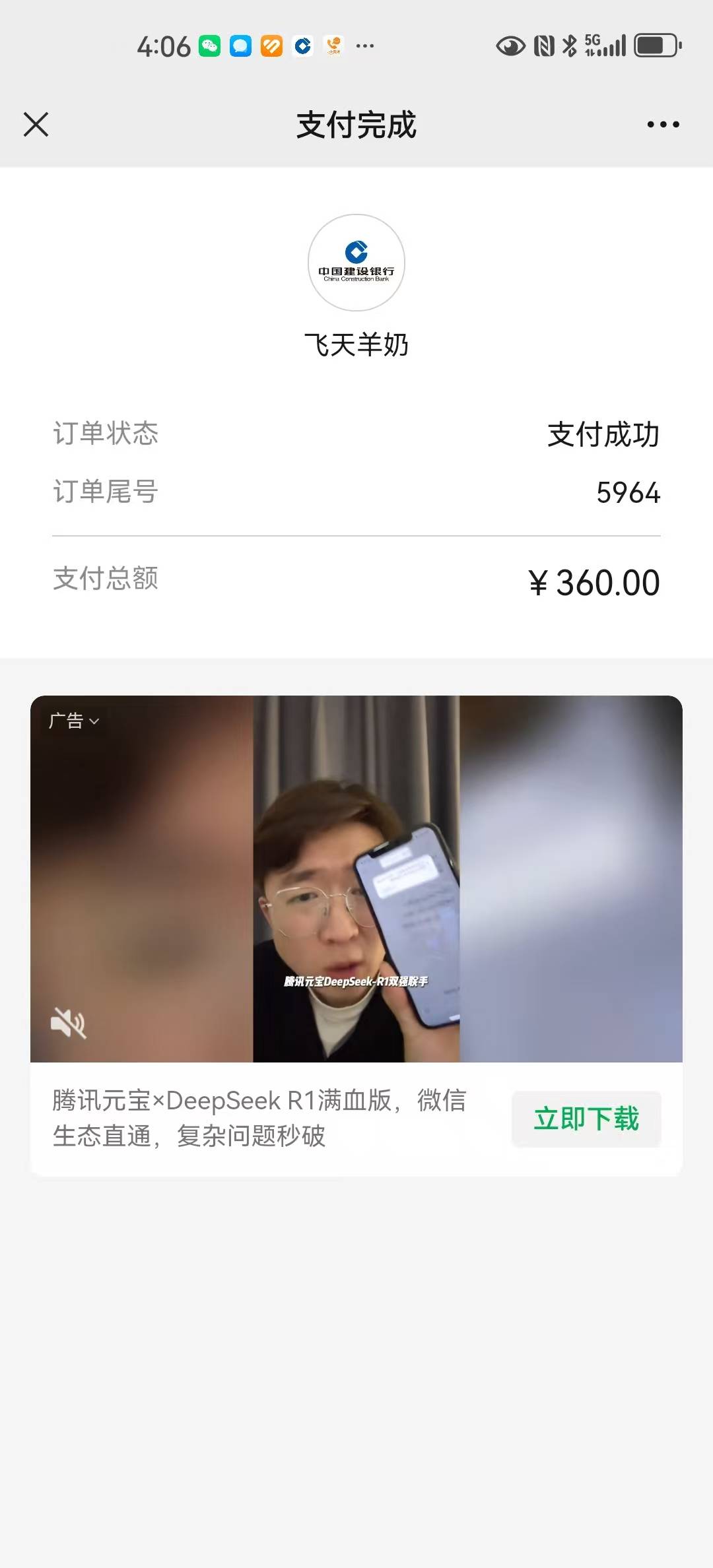
Task: Unmute the ad video sound
Action: coord(68,1024)
